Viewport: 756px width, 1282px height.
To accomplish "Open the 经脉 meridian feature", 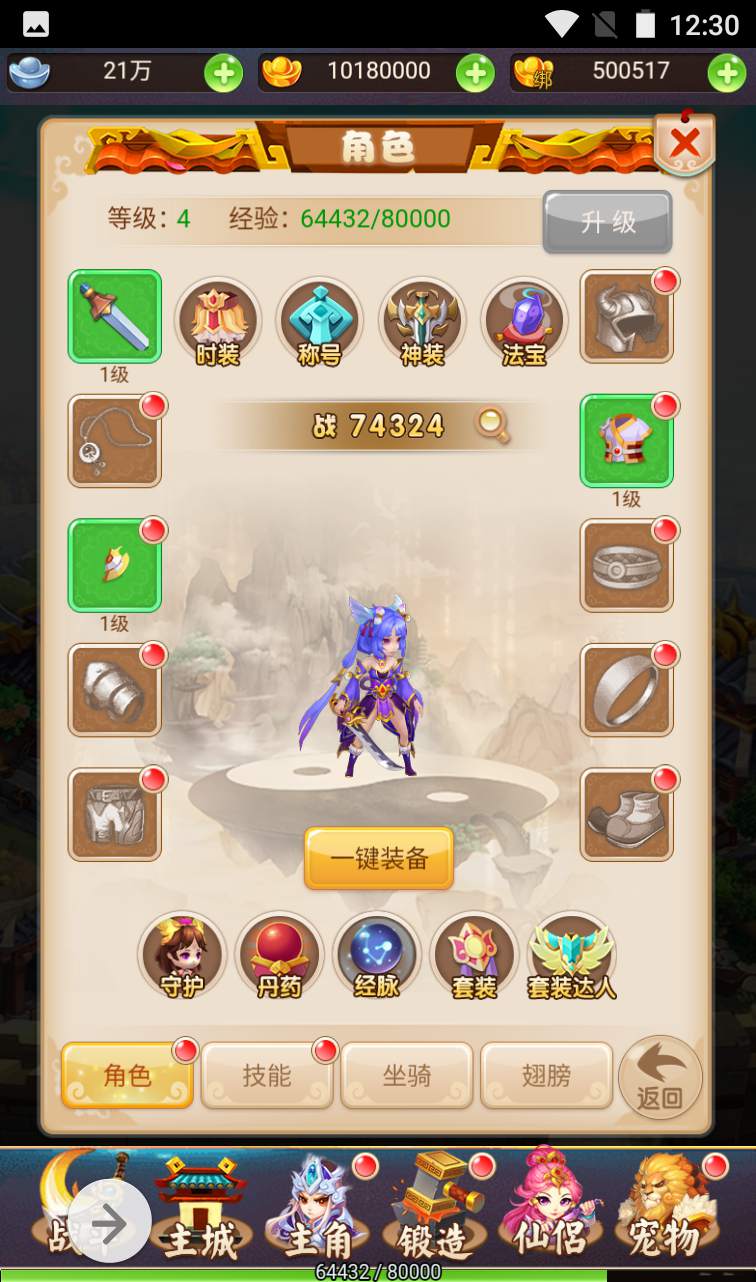I will tap(377, 957).
